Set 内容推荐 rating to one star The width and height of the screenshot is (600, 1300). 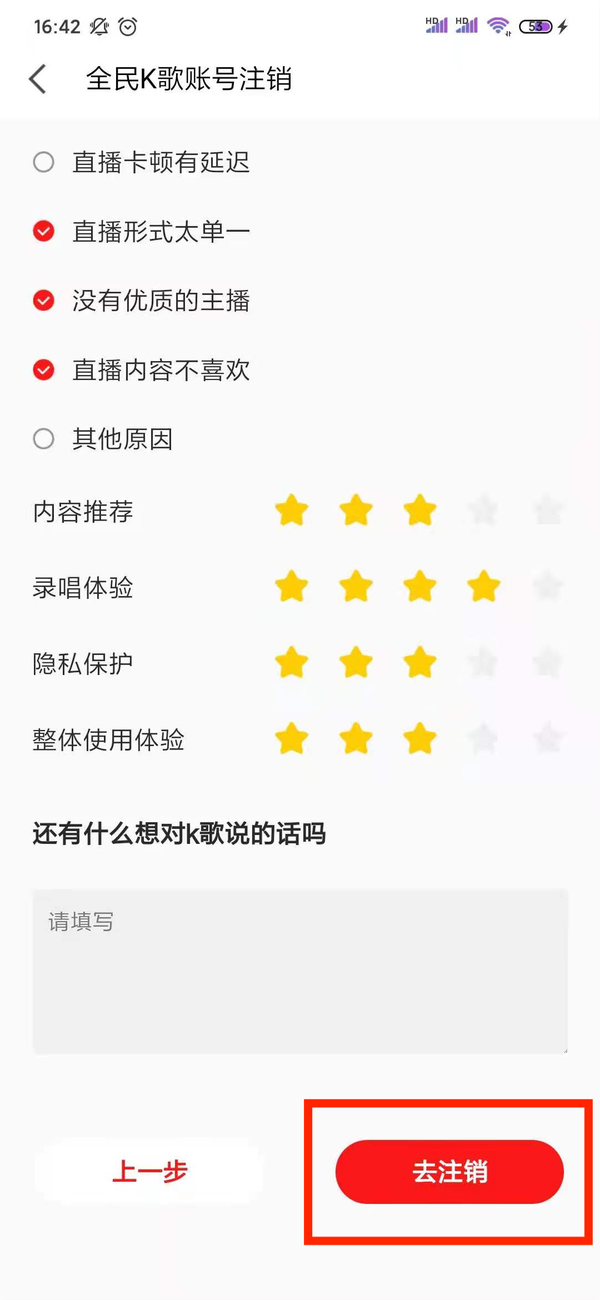[291, 511]
